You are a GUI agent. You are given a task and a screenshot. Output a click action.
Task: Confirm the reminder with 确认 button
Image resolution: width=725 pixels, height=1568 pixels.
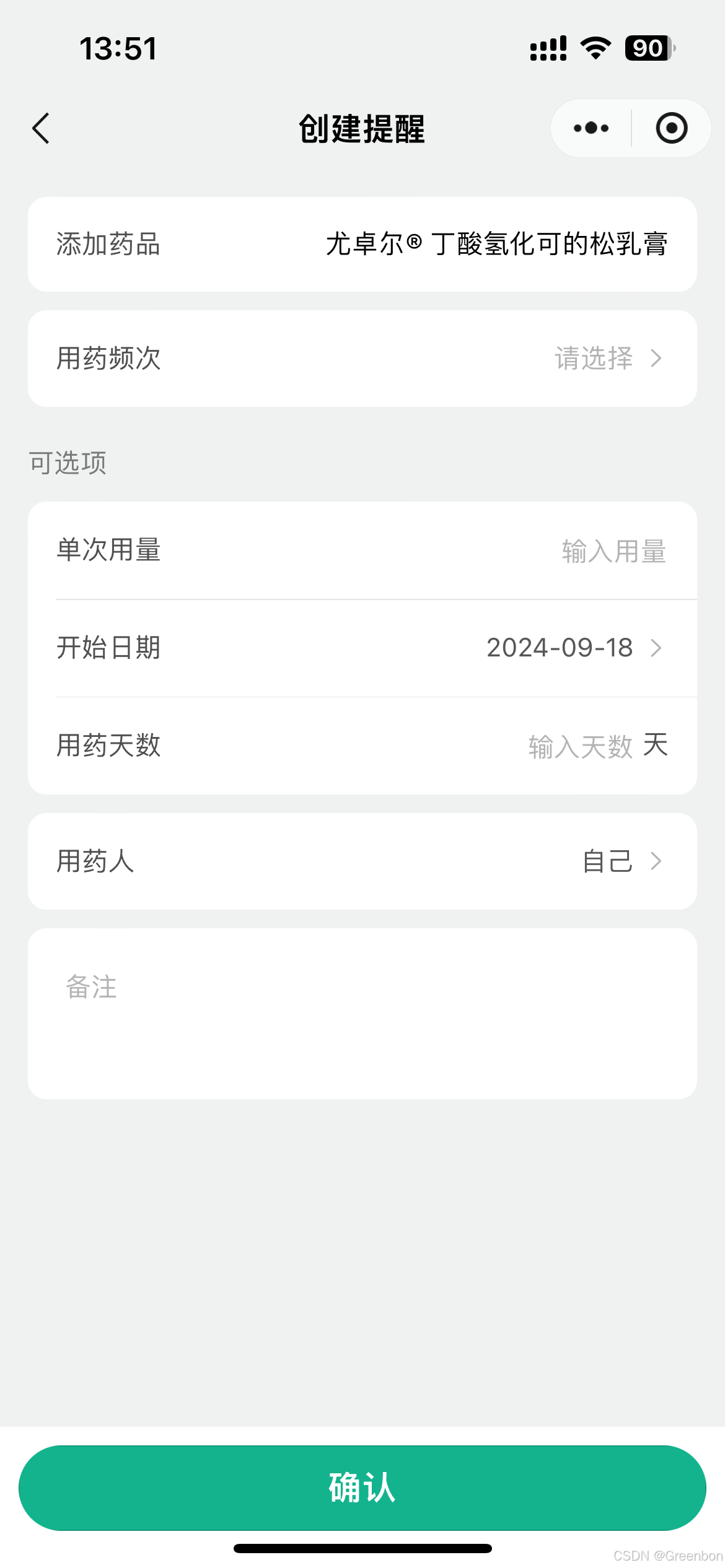click(x=362, y=1487)
